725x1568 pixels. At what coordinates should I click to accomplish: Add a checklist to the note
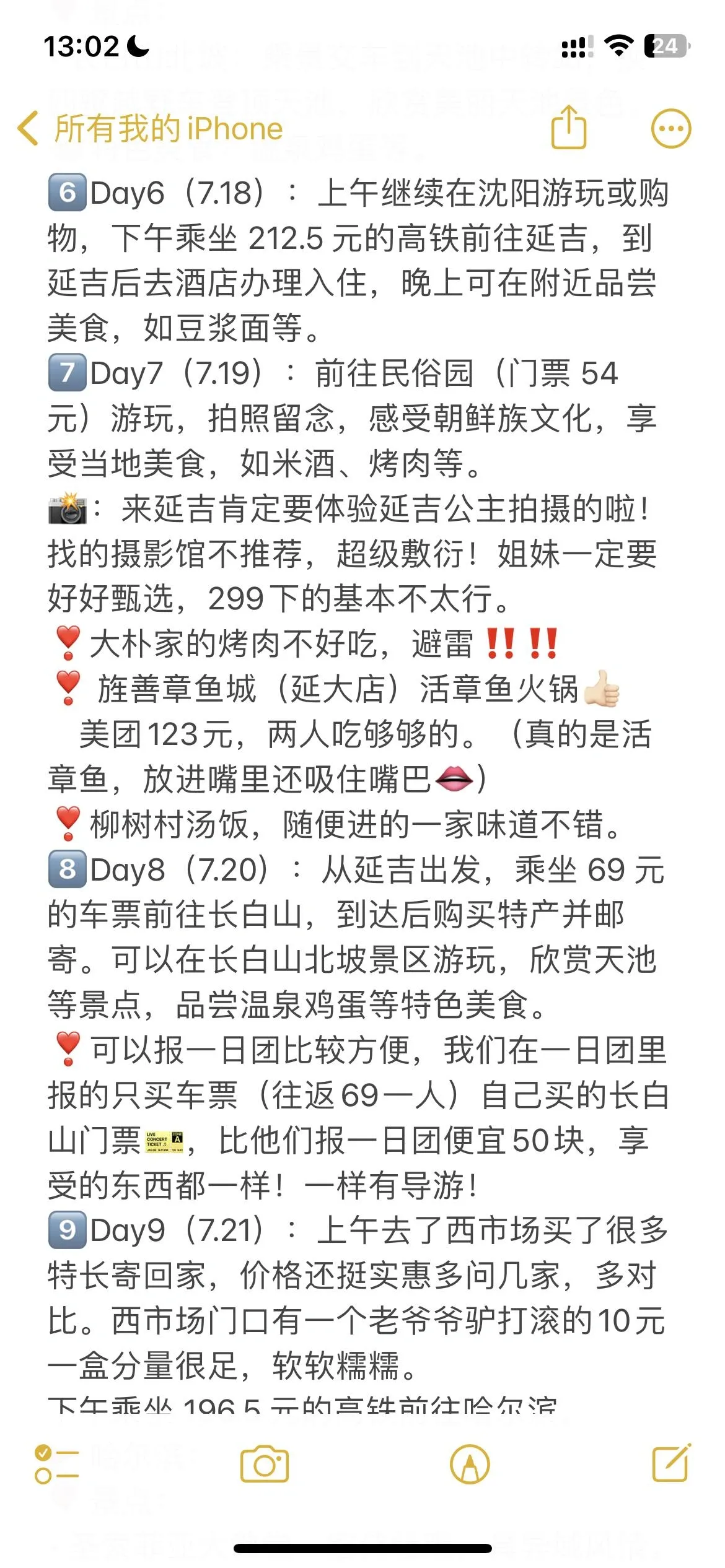56,1464
